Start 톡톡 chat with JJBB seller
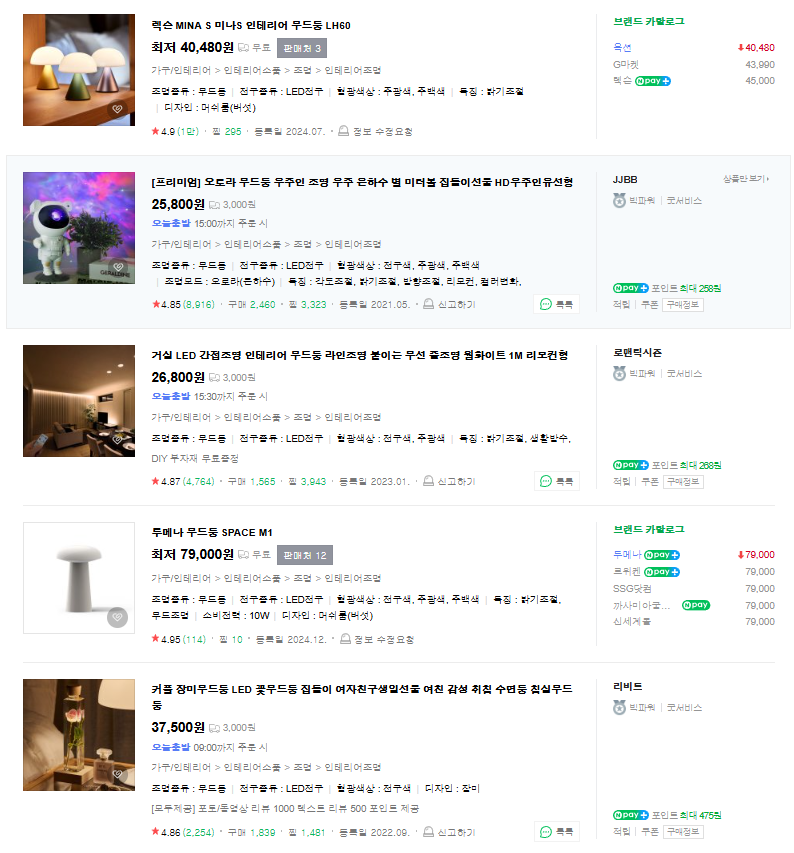The image size is (794, 853). (557, 304)
